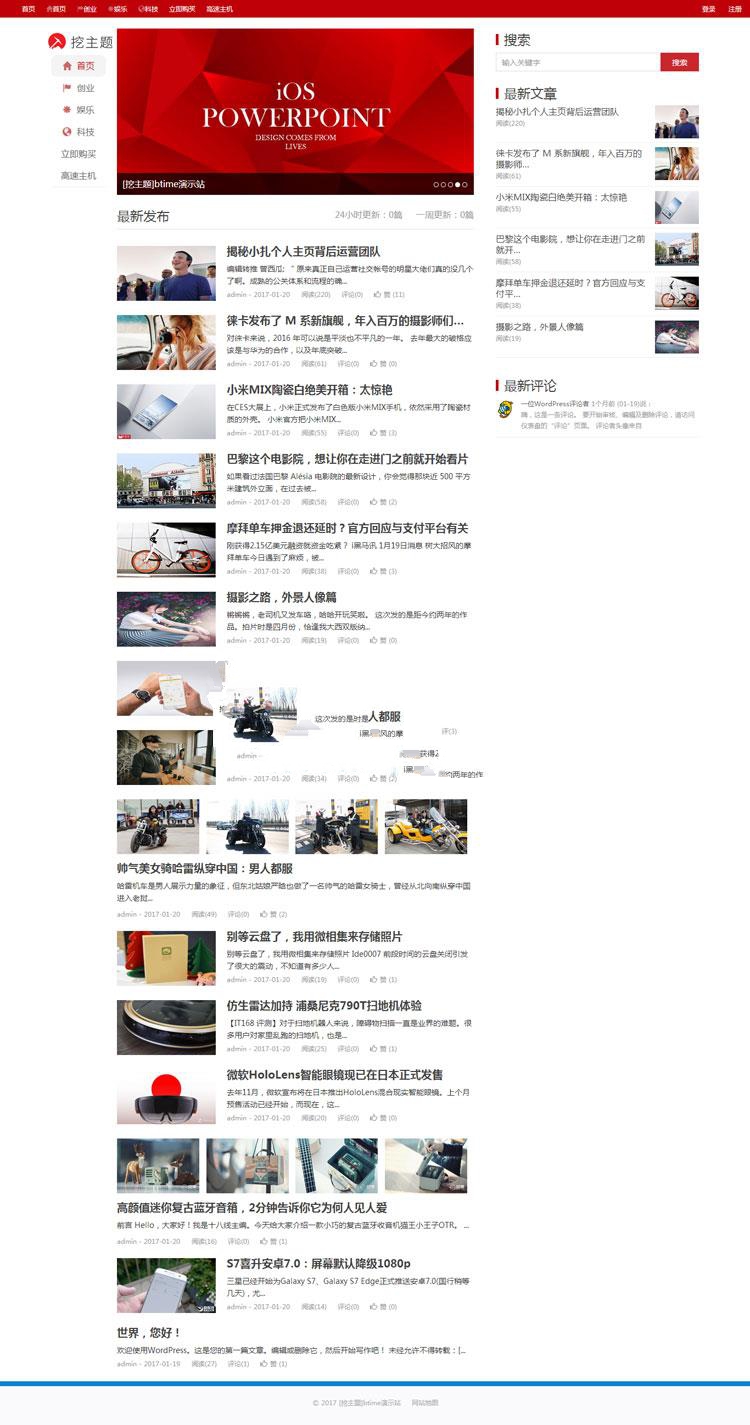Open 注册 in the top bar
750x1425 pixels.
coord(735,8)
